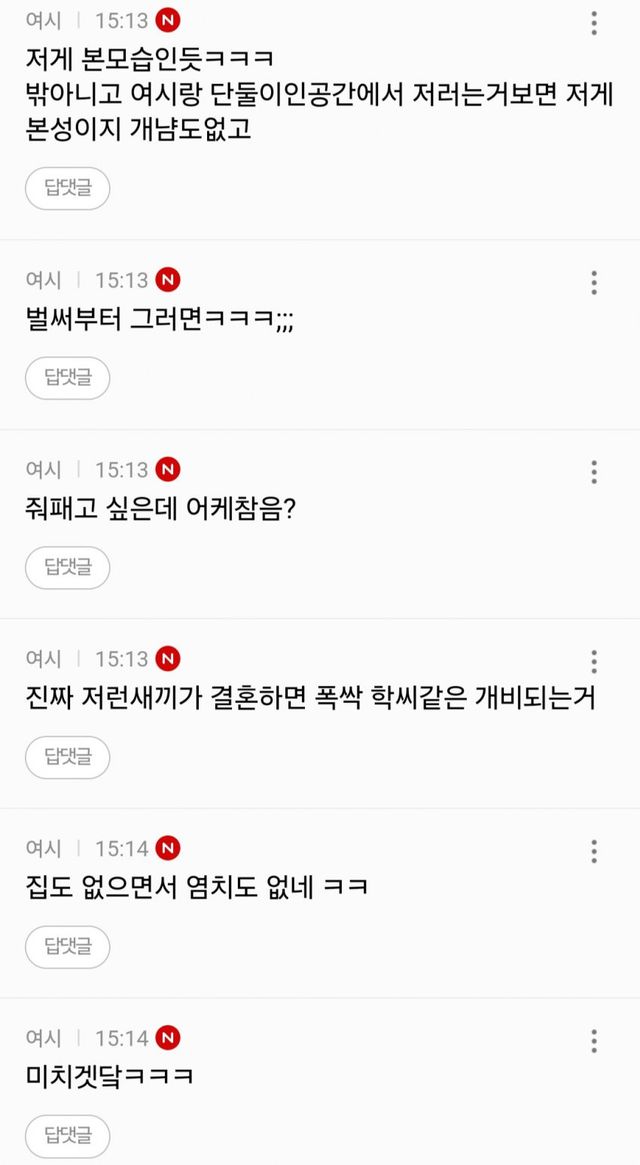
Task: Reply to the 벌써부터 그러면 comment
Action: (67, 378)
